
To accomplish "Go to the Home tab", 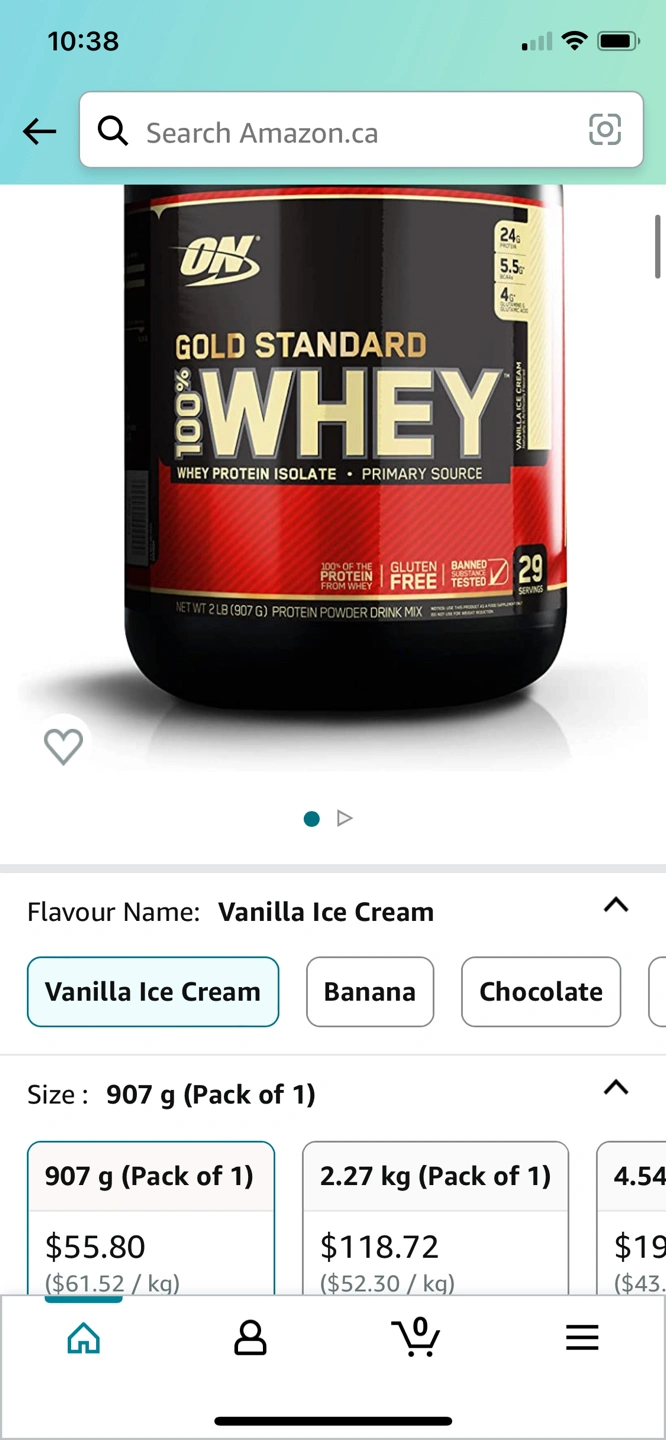I will pyautogui.click(x=84, y=1337).
